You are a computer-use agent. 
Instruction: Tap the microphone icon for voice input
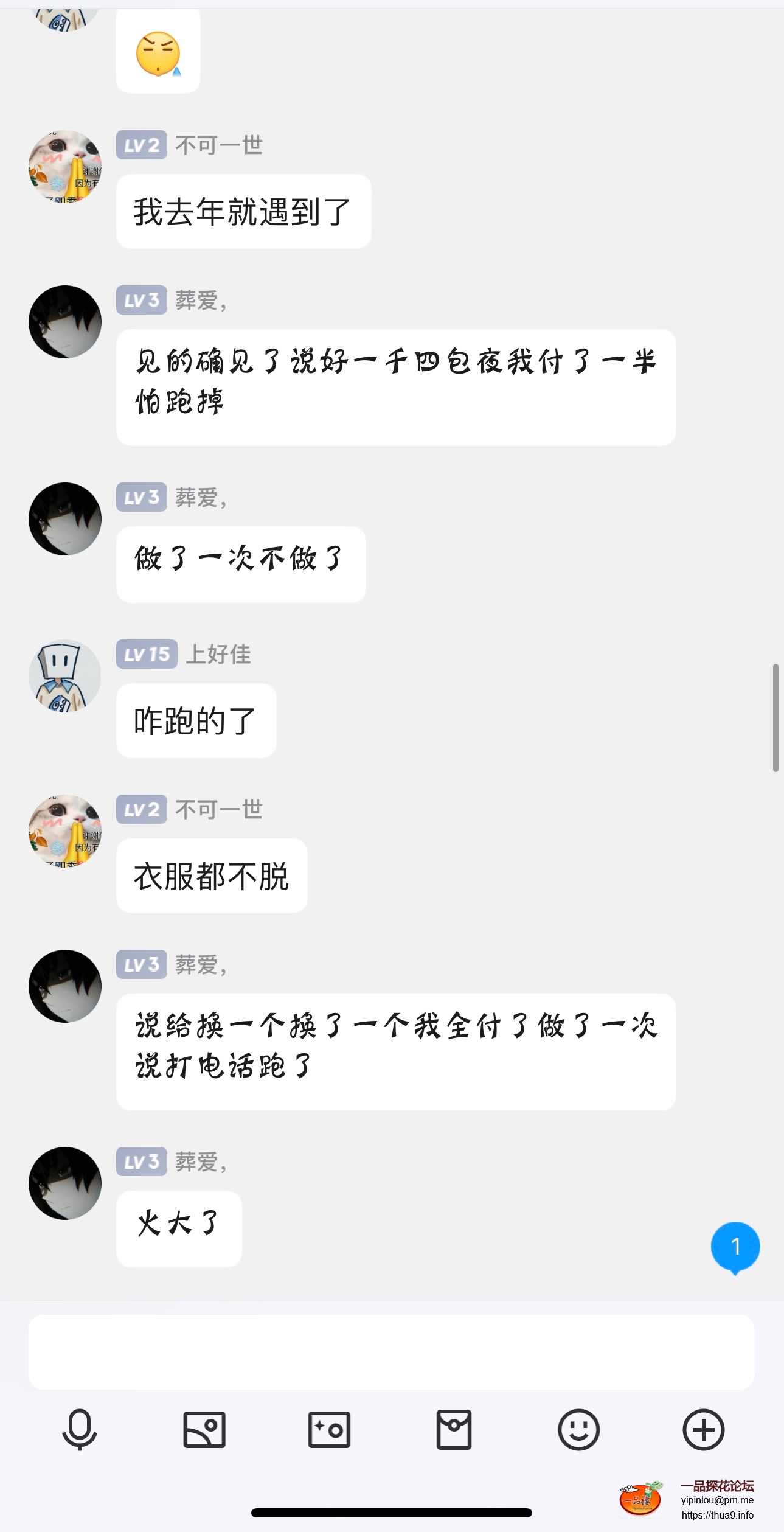click(79, 1430)
